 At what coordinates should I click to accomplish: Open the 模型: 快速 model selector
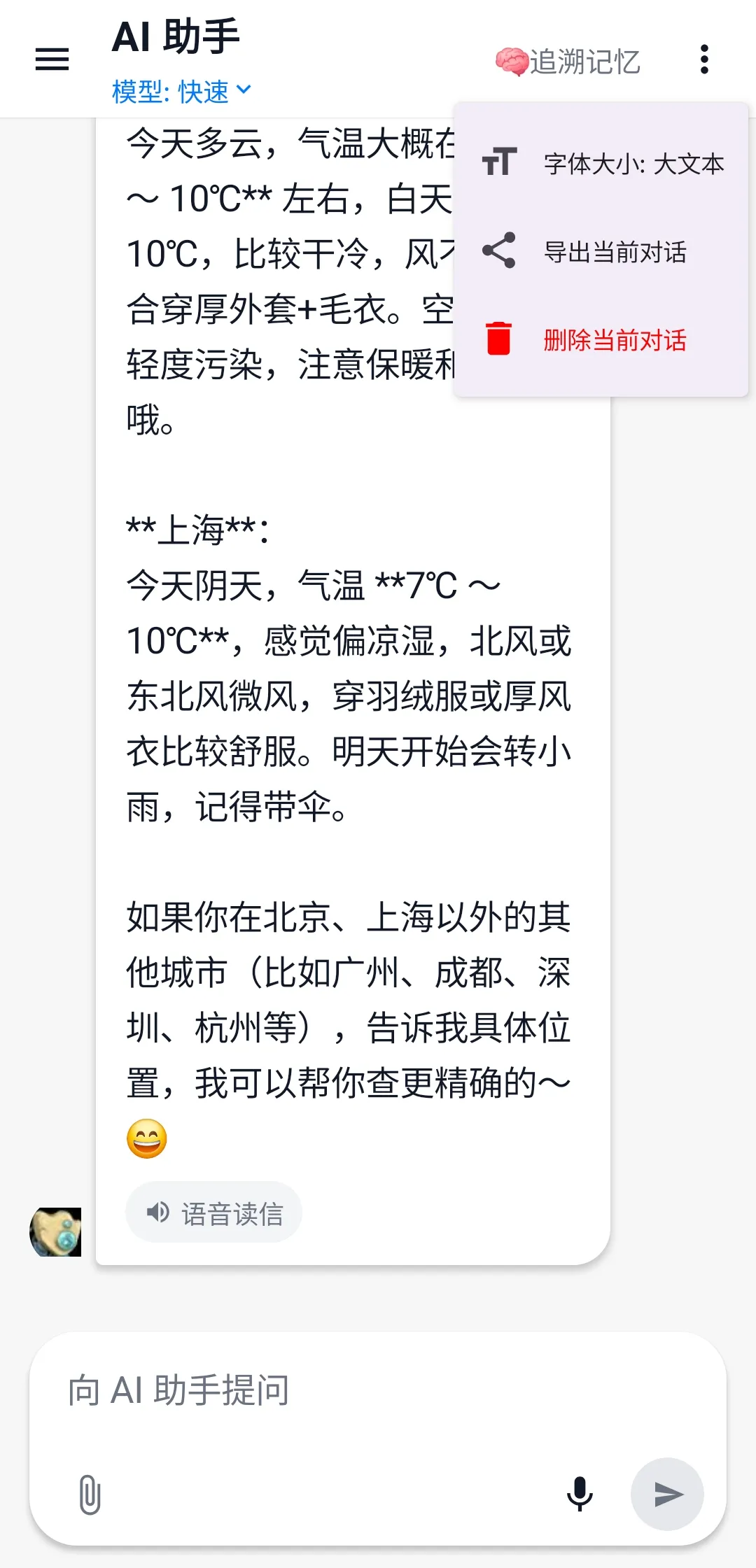pyautogui.click(x=171, y=91)
